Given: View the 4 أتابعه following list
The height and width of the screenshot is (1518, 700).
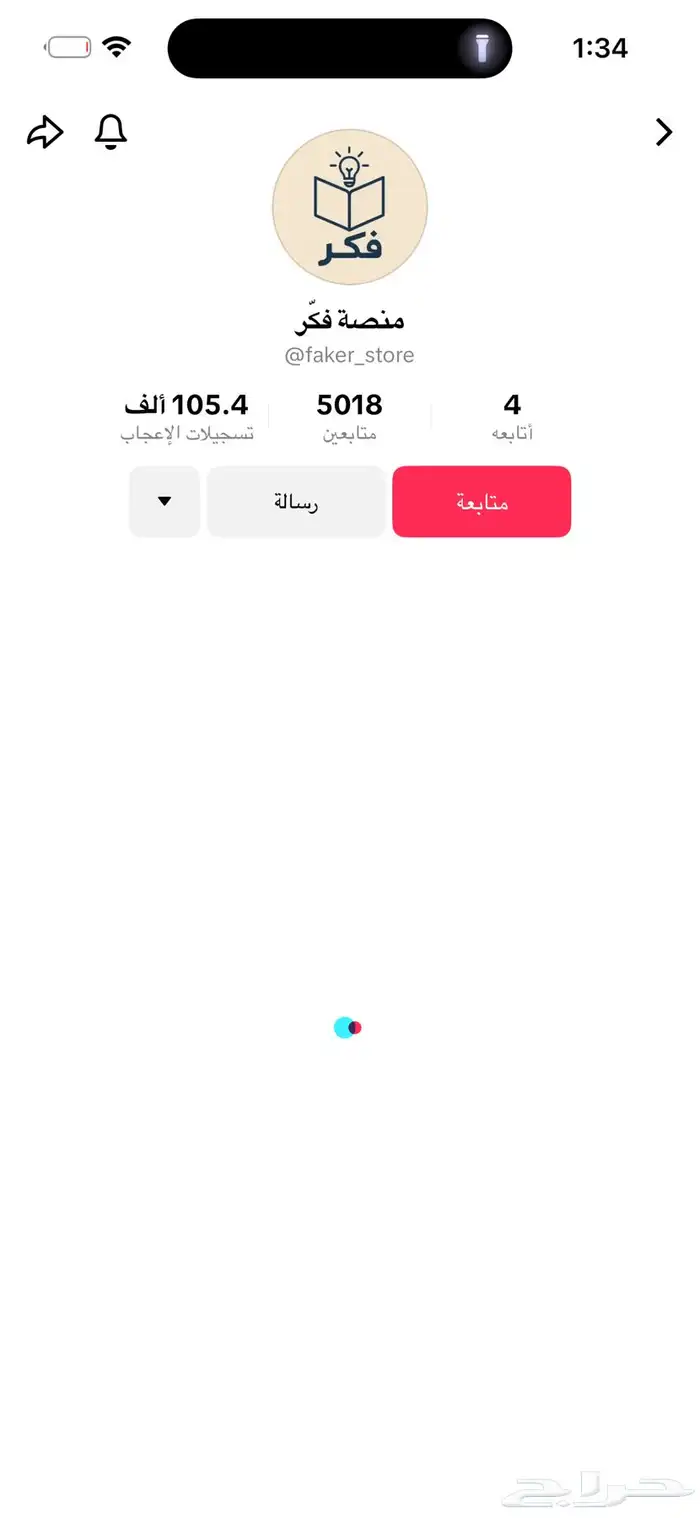Looking at the screenshot, I should [512, 416].
